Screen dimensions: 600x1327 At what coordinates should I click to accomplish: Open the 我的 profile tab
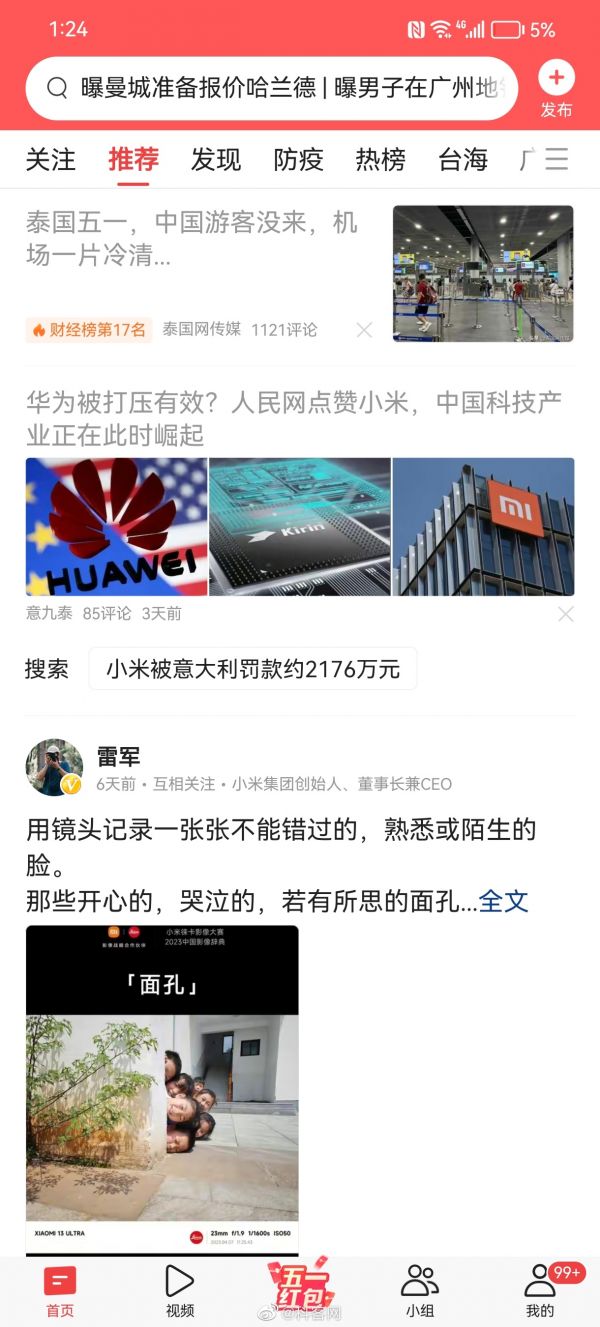pos(540,1290)
